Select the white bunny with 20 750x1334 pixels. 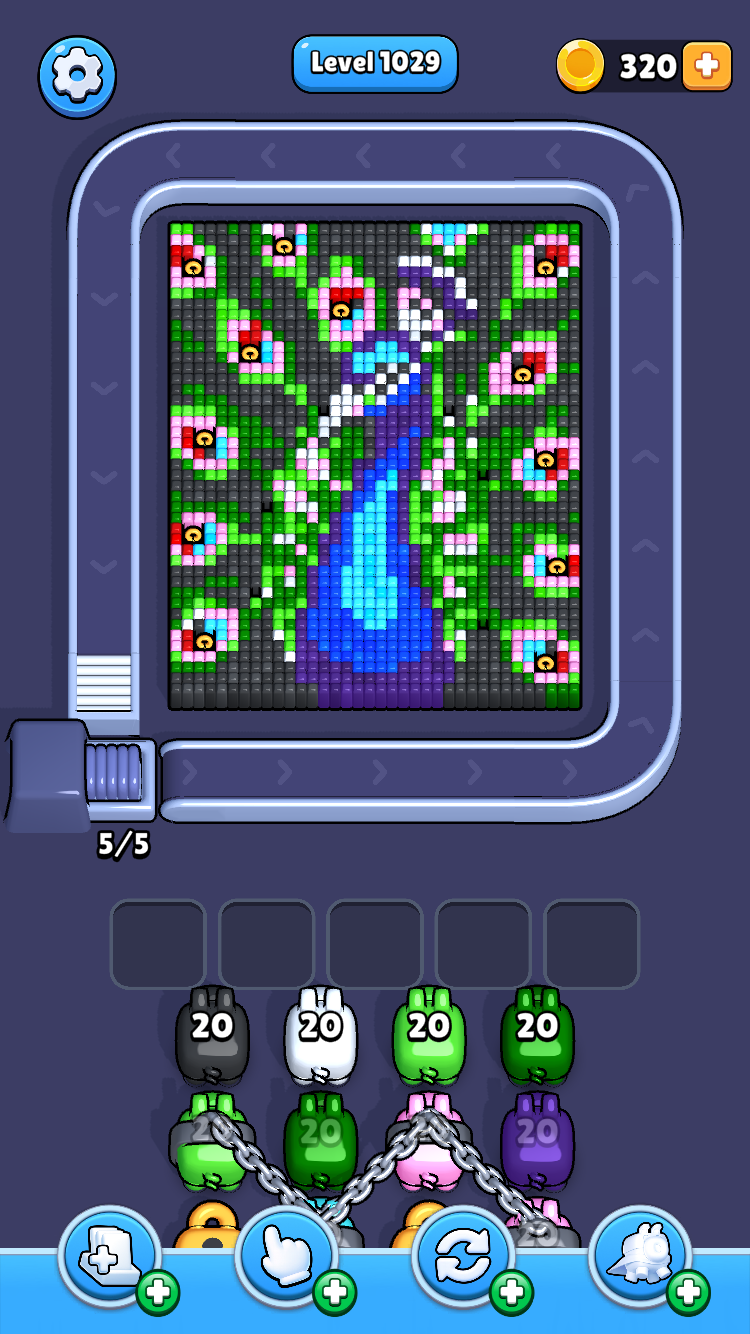click(321, 1034)
